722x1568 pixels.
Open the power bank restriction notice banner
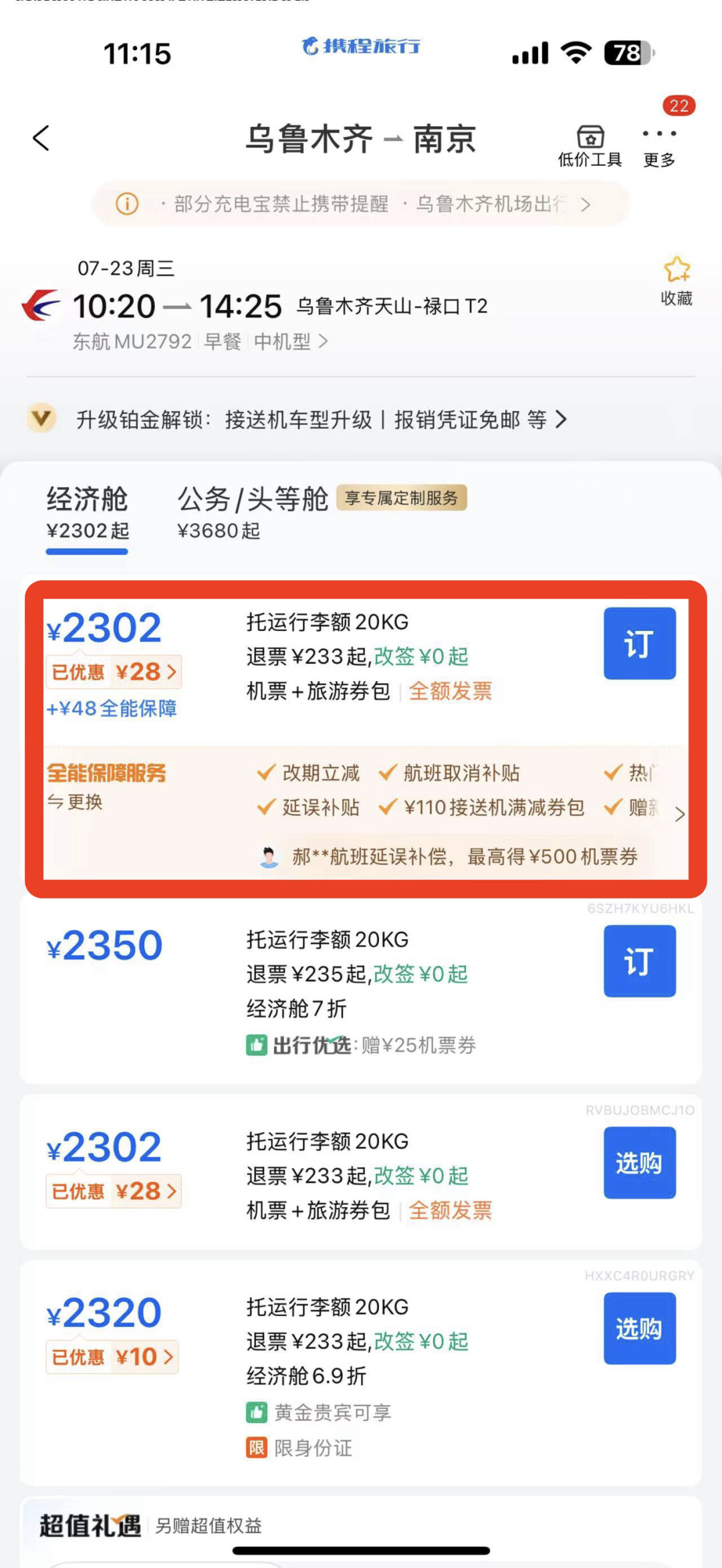[361, 204]
